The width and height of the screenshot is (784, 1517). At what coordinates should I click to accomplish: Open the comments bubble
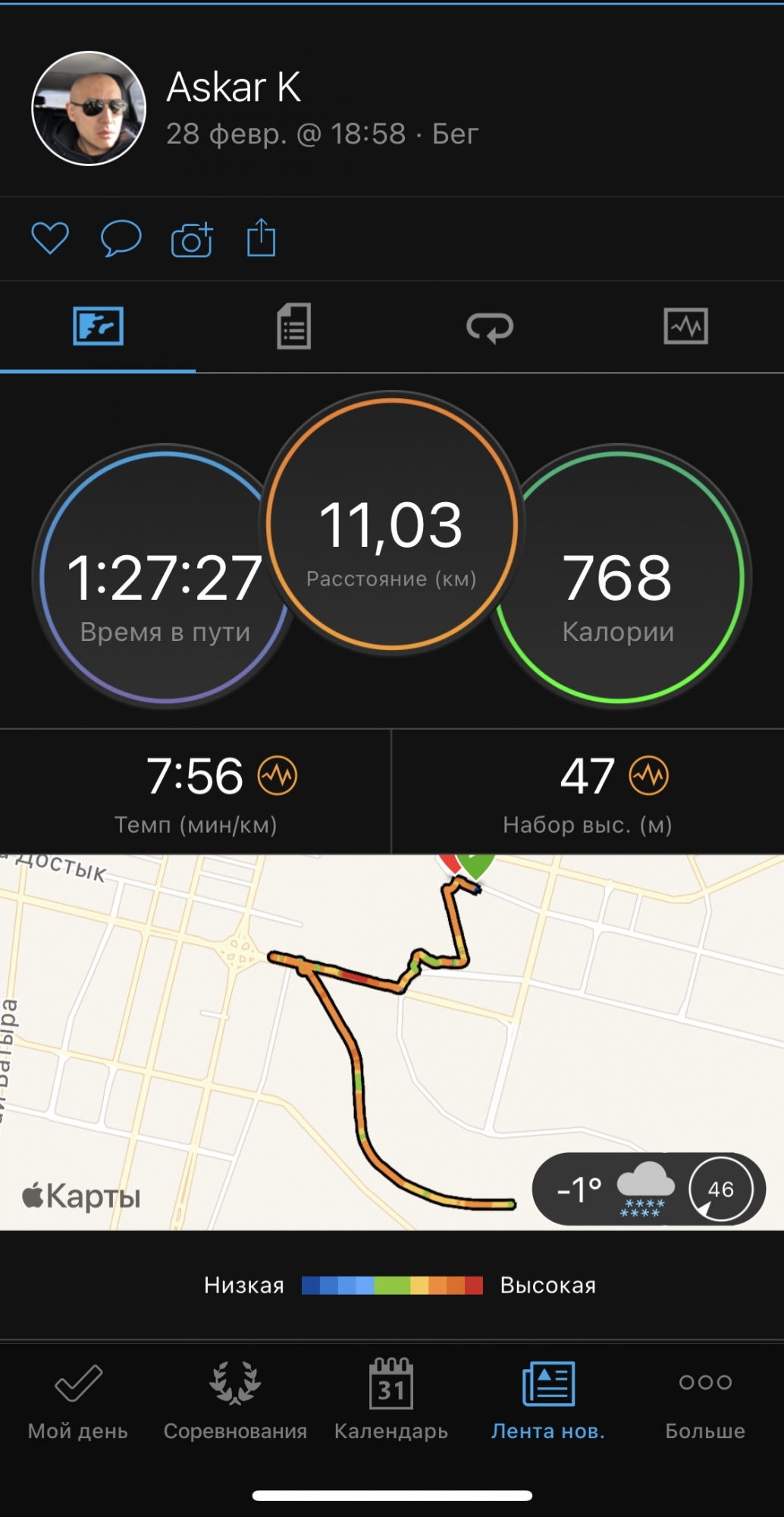[x=121, y=239]
